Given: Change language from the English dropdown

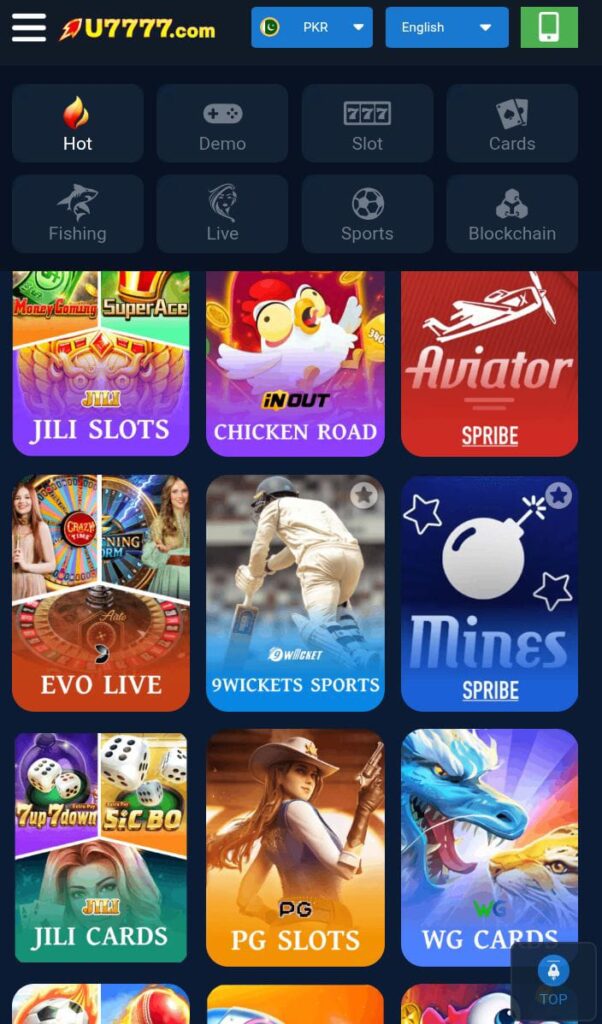Looking at the screenshot, I should (x=446, y=28).
